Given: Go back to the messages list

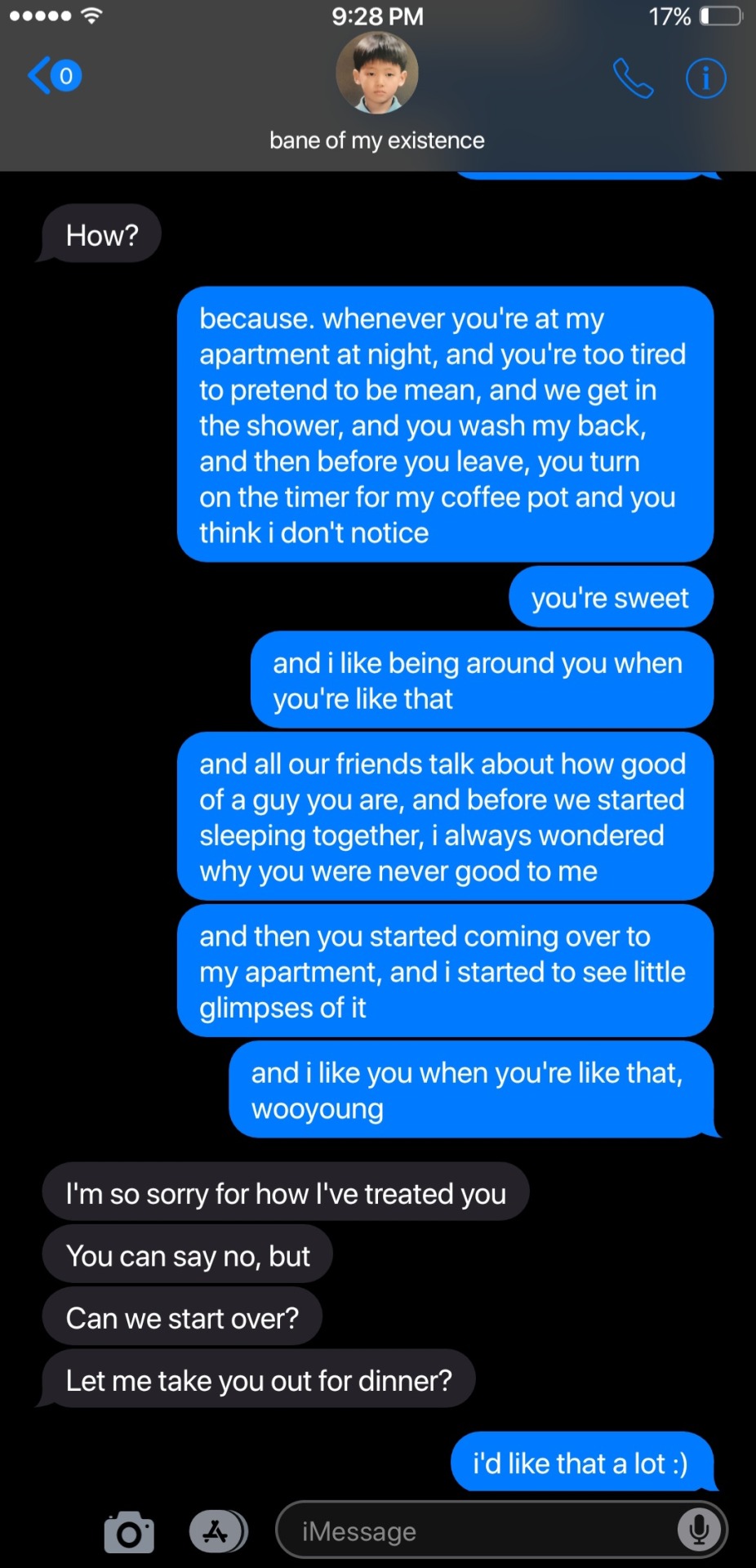Looking at the screenshot, I should coord(54,77).
